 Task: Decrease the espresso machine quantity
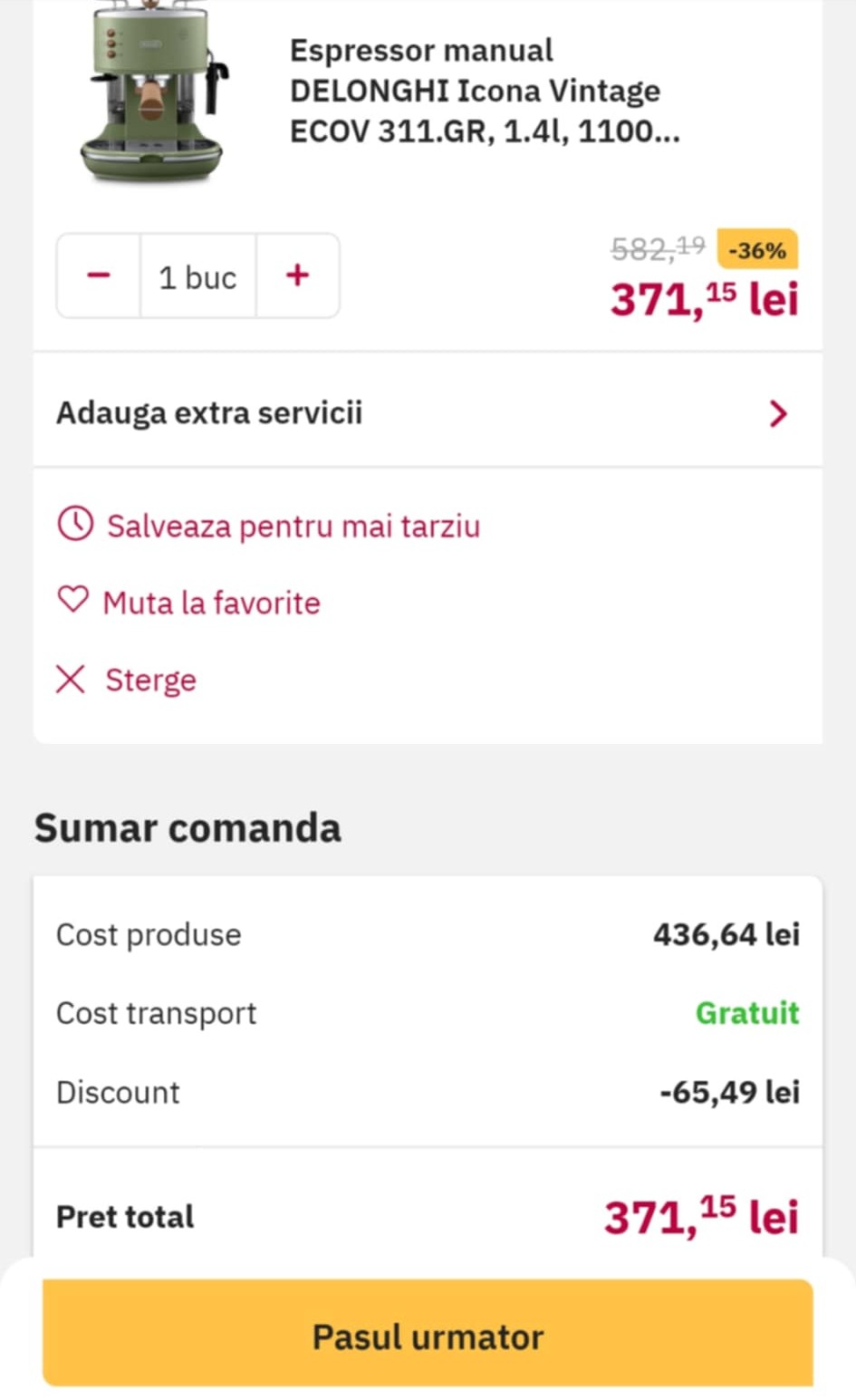pyautogui.click(x=99, y=275)
